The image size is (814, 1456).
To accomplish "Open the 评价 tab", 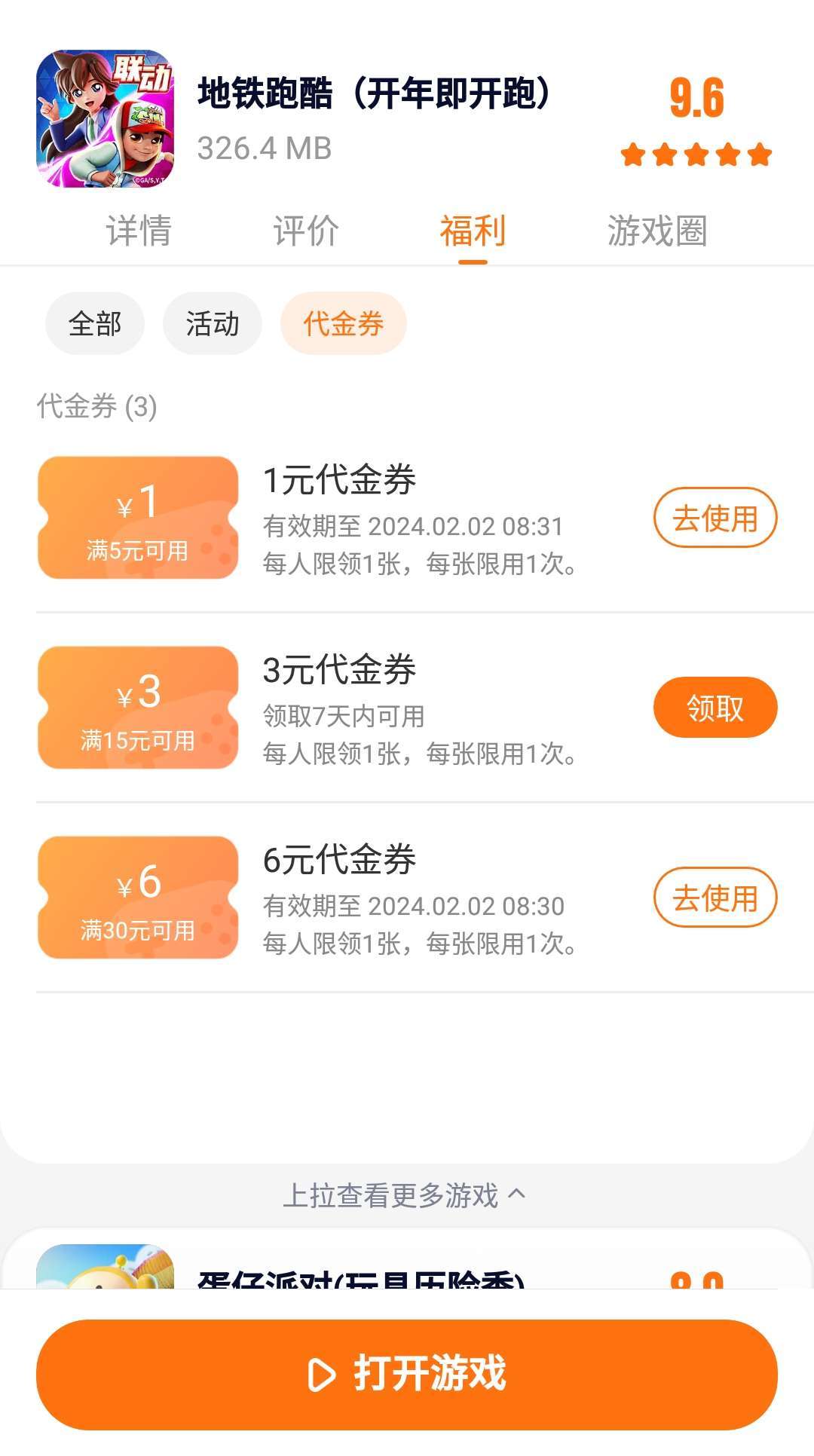I will pos(306,231).
